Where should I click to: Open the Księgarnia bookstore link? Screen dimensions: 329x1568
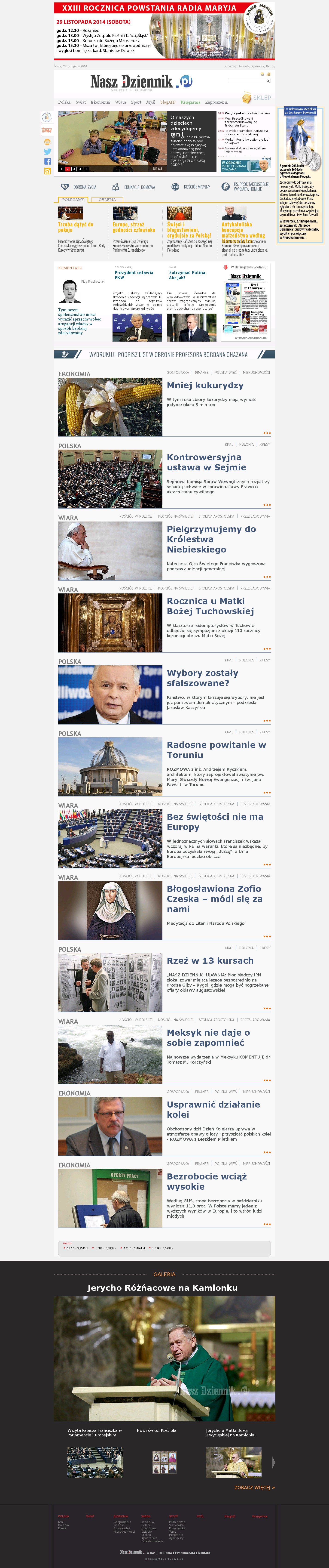190,102
